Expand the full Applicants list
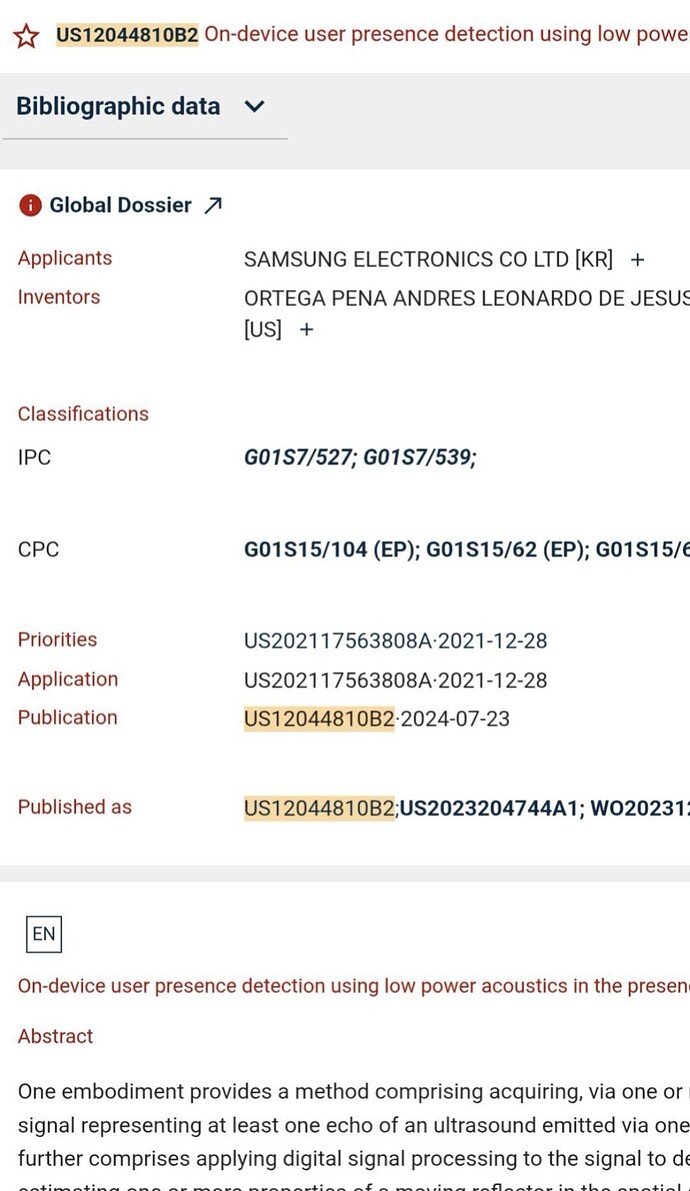The height and width of the screenshot is (1191, 690). [637, 260]
